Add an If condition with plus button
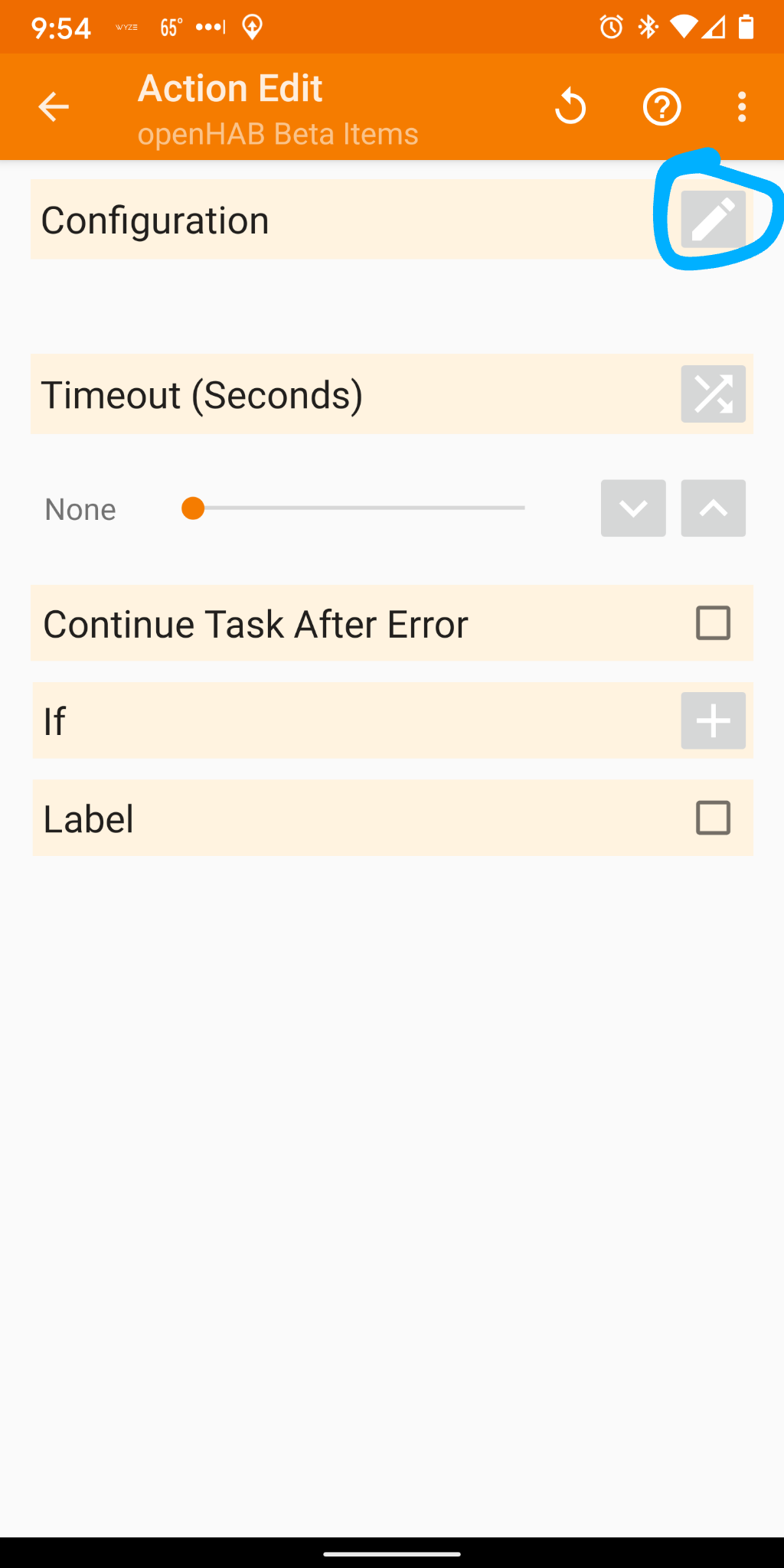784x1568 pixels. [714, 720]
